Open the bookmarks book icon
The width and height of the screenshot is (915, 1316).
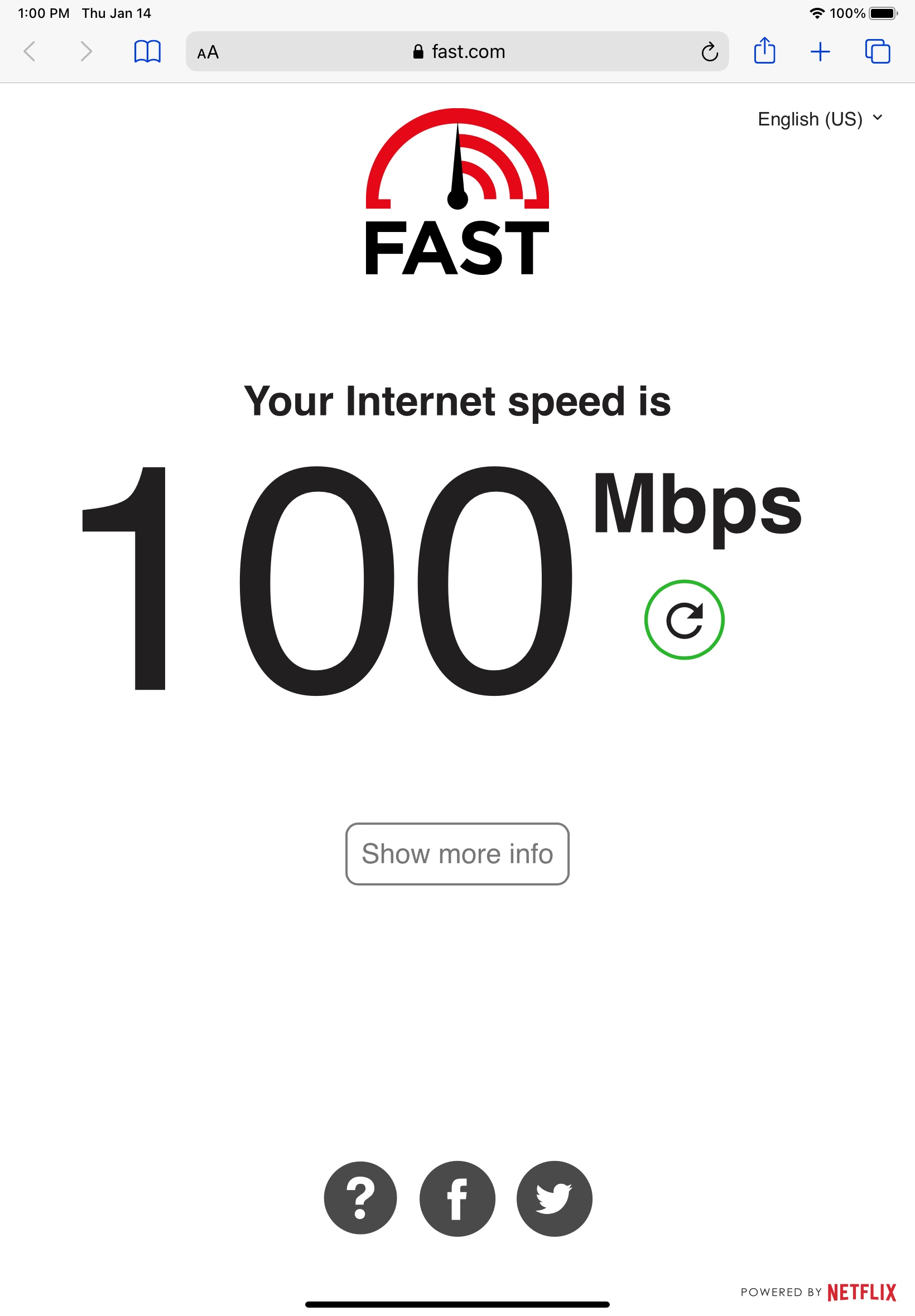click(147, 51)
